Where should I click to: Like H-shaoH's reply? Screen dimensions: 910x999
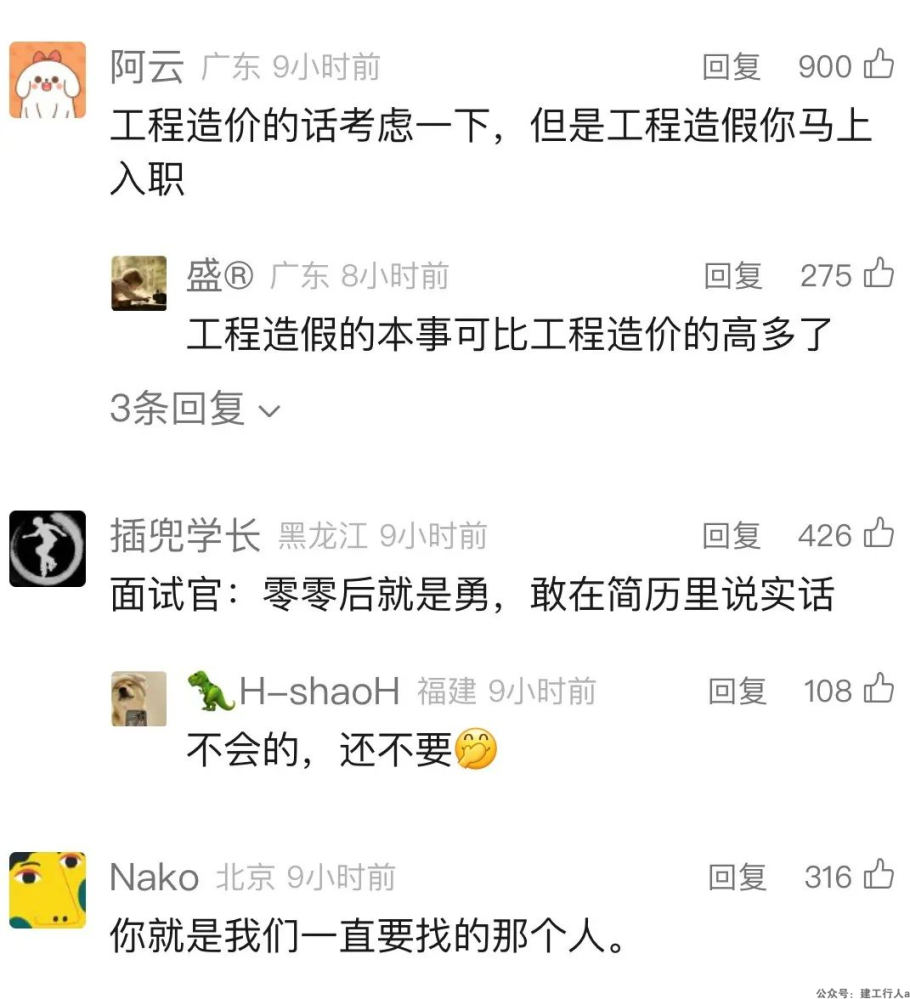click(x=878, y=689)
